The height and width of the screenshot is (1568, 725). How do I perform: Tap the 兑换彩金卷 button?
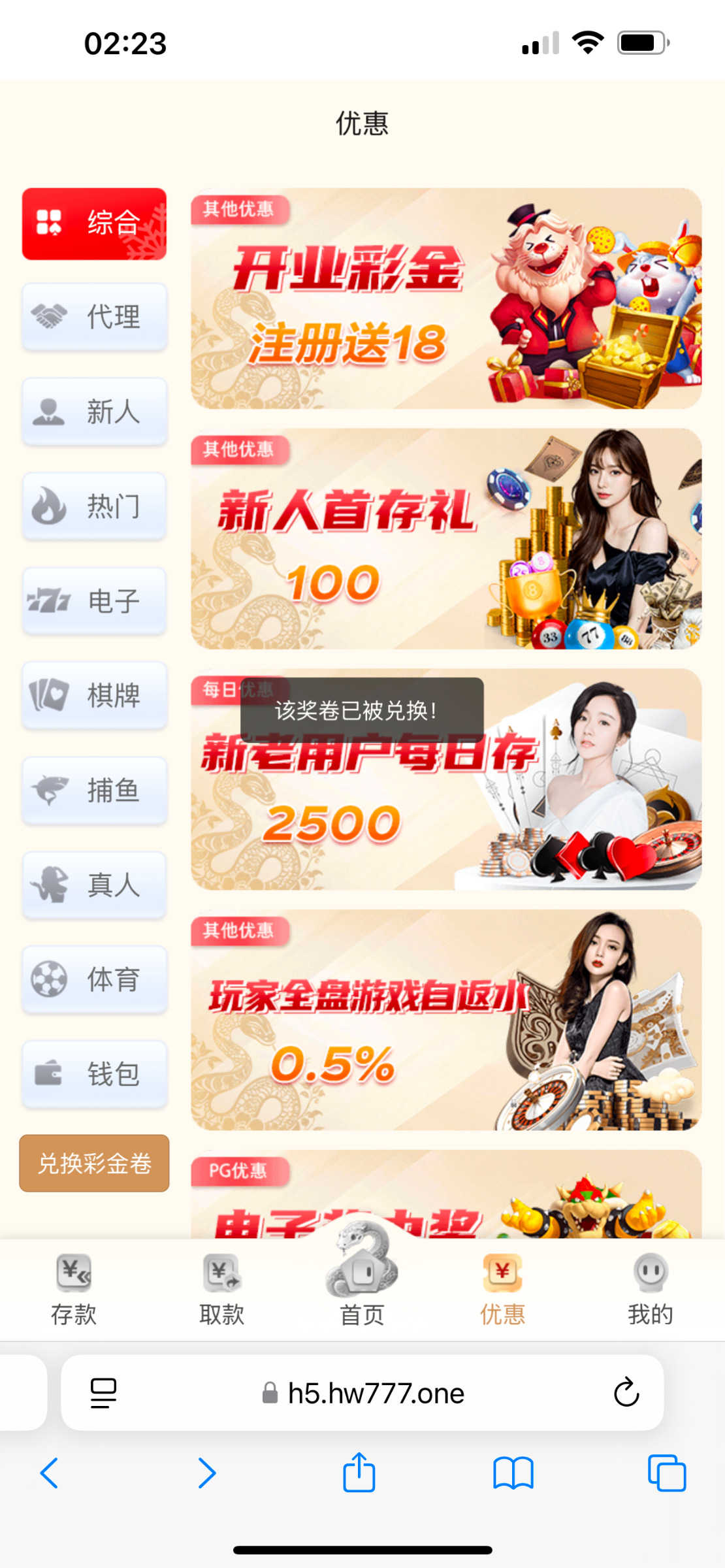(x=94, y=1163)
